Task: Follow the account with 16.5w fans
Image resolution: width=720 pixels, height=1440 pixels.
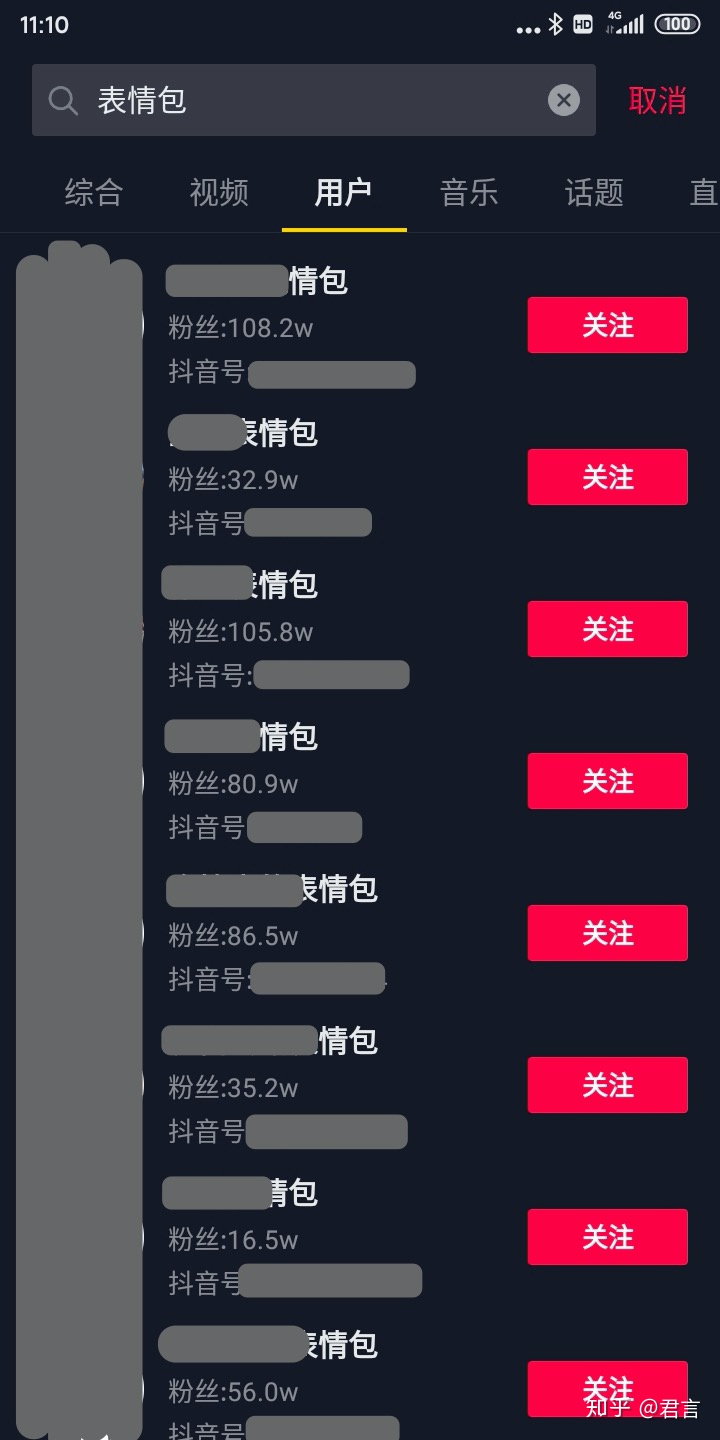Action: 608,1237
